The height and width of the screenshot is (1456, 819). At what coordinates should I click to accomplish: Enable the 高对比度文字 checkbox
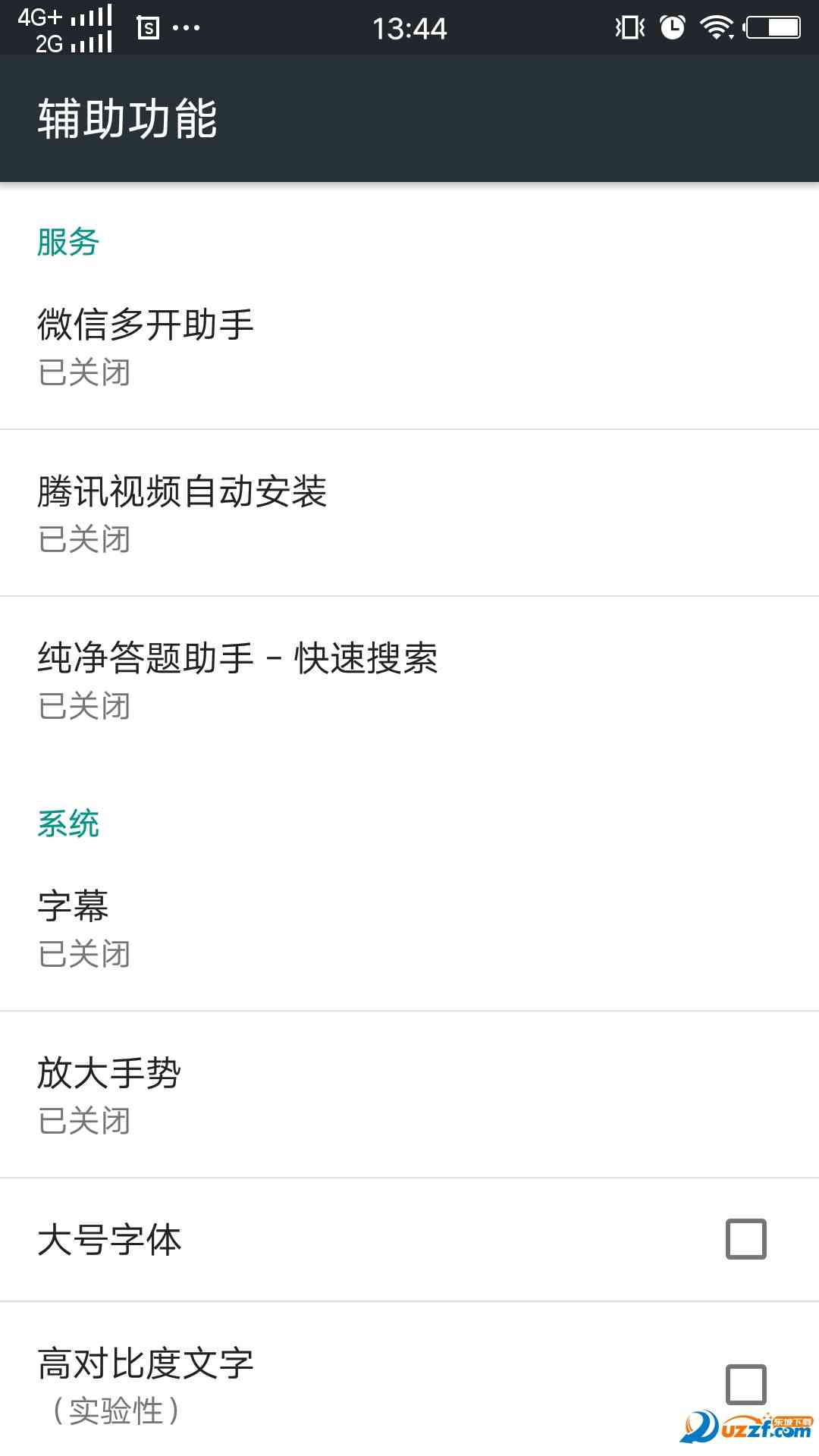click(x=745, y=1384)
